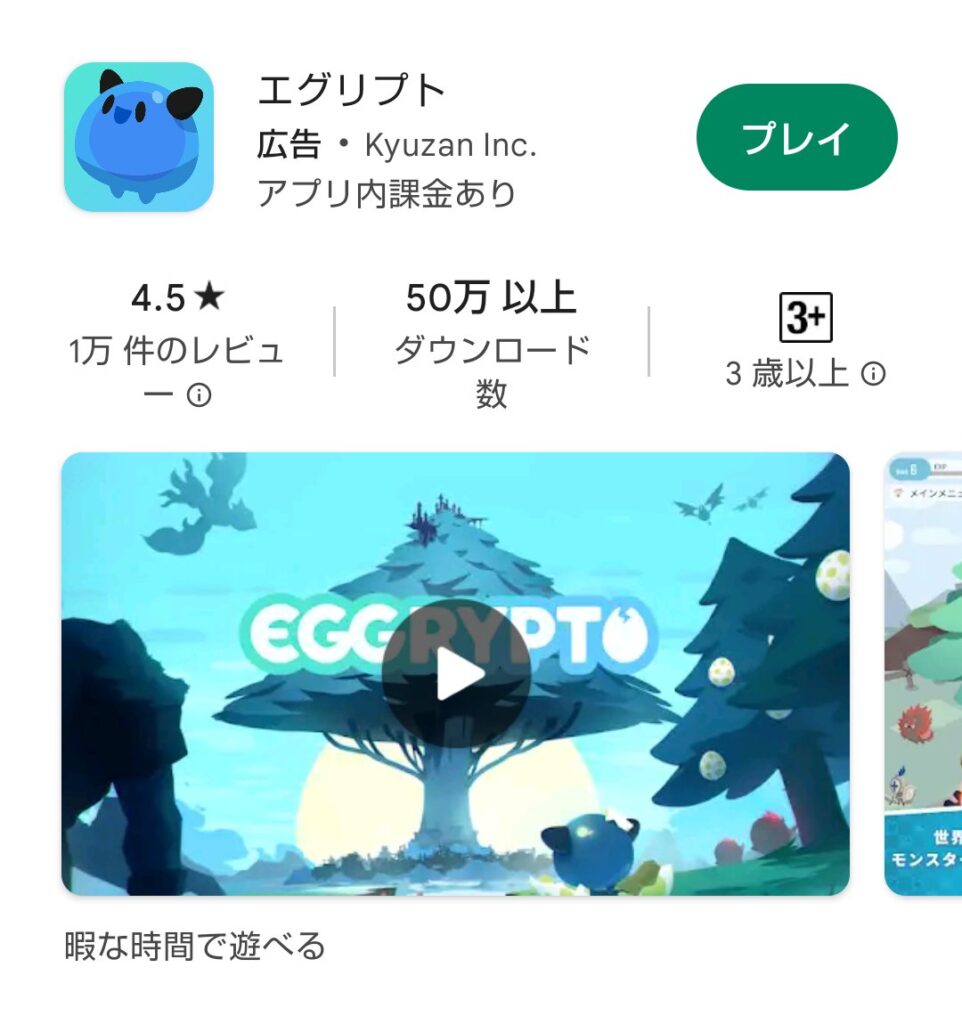Screen dimensions: 962x1024
Task: Tap the green プレイ button
Action: pyautogui.click(x=796, y=138)
